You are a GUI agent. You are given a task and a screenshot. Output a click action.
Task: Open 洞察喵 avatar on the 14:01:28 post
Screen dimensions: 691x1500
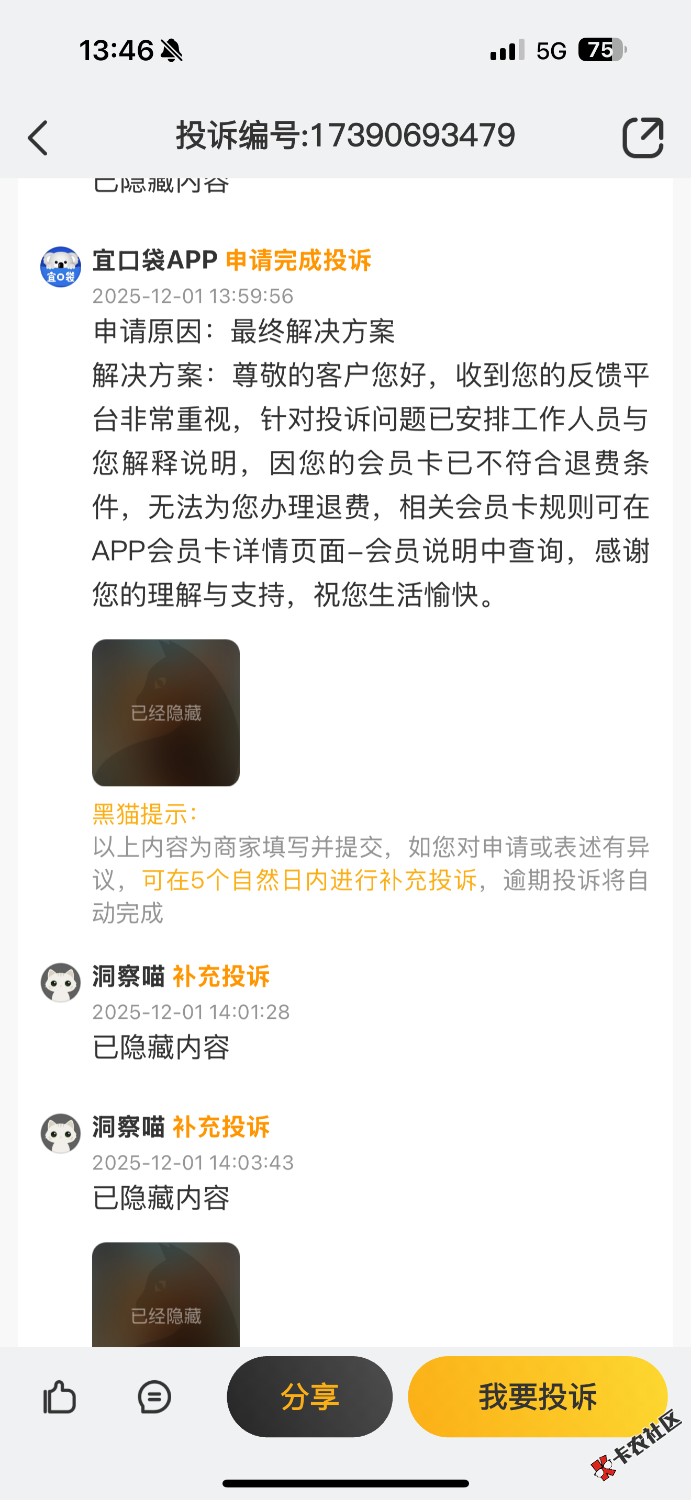(60, 983)
